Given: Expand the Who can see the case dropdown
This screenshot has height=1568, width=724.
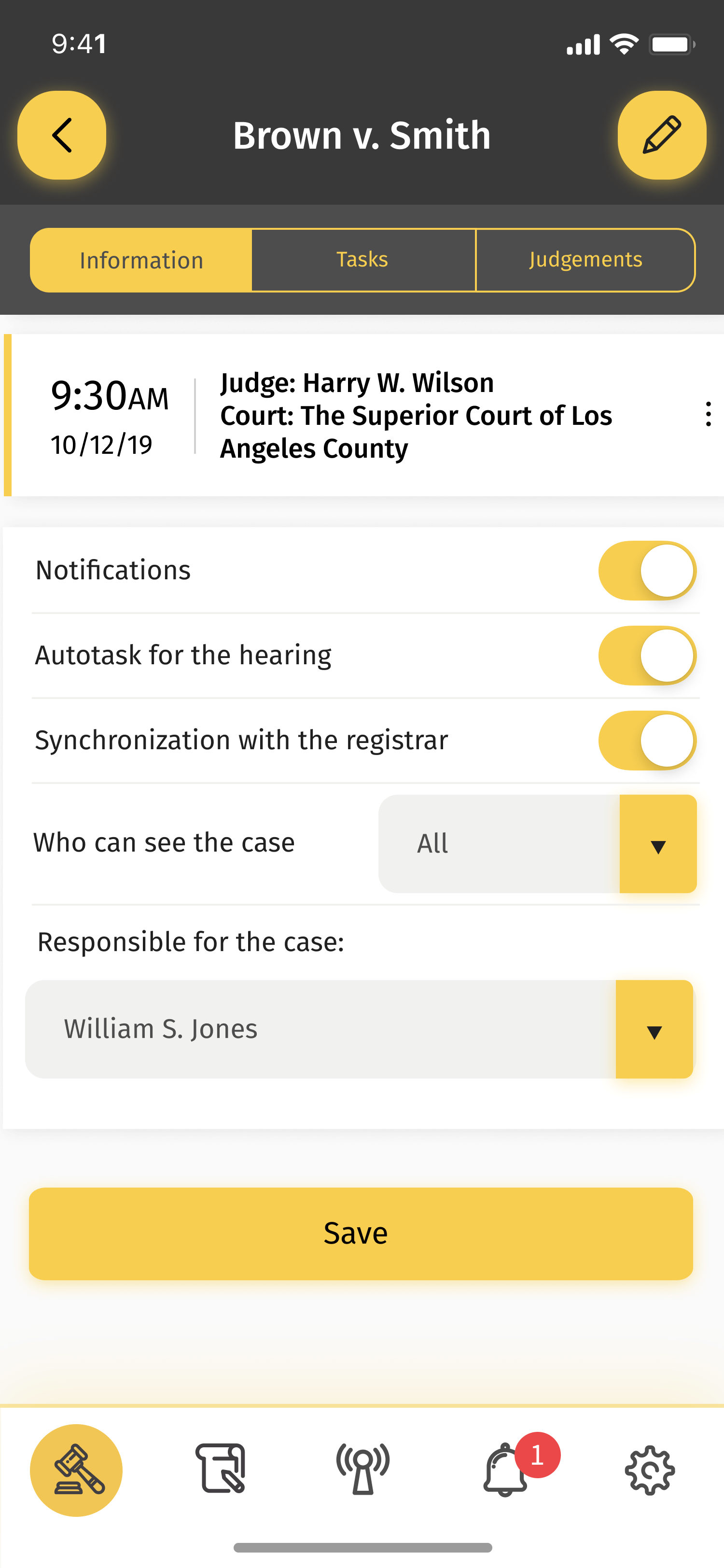Looking at the screenshot, I should coord(538,844).
